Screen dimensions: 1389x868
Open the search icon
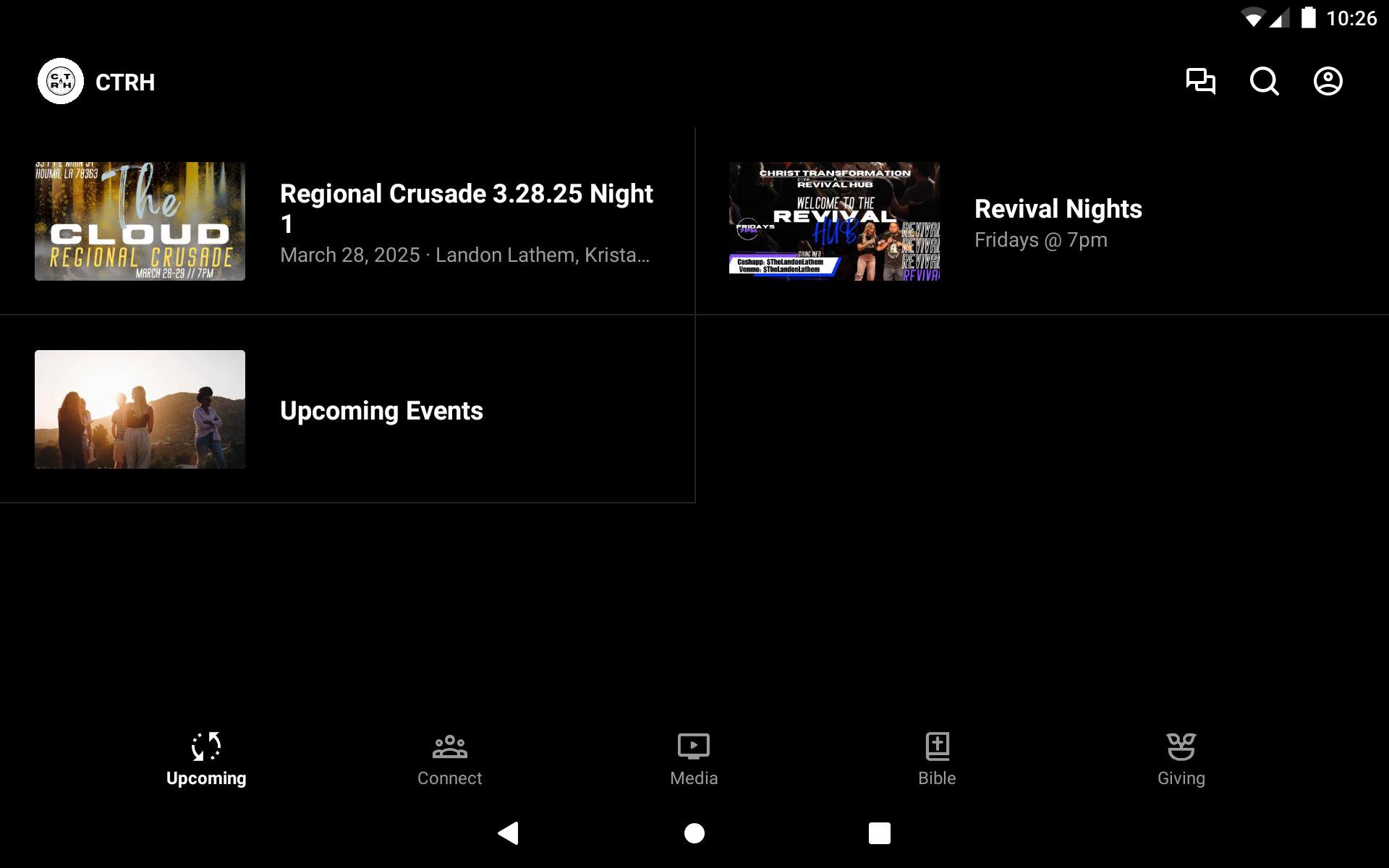[x=1264, y=81]
